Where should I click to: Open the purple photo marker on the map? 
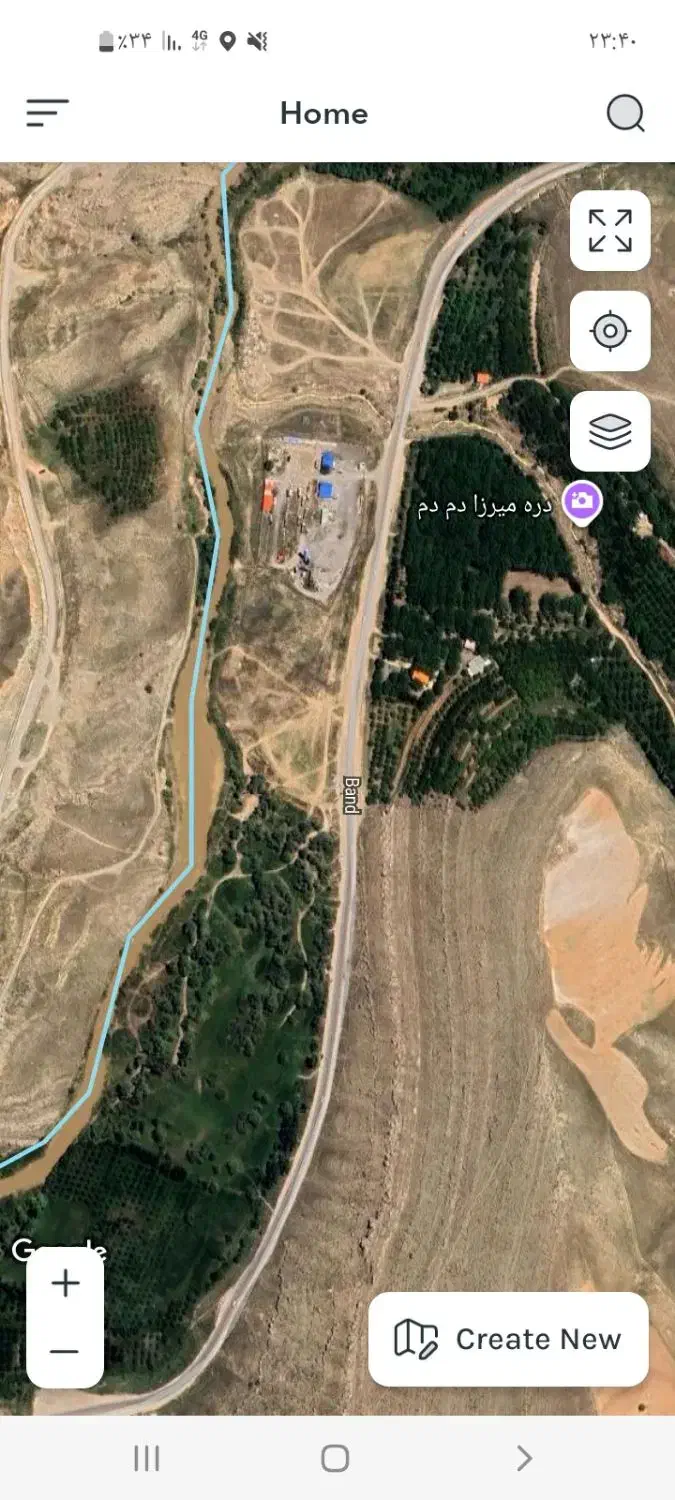coord(582,500)
